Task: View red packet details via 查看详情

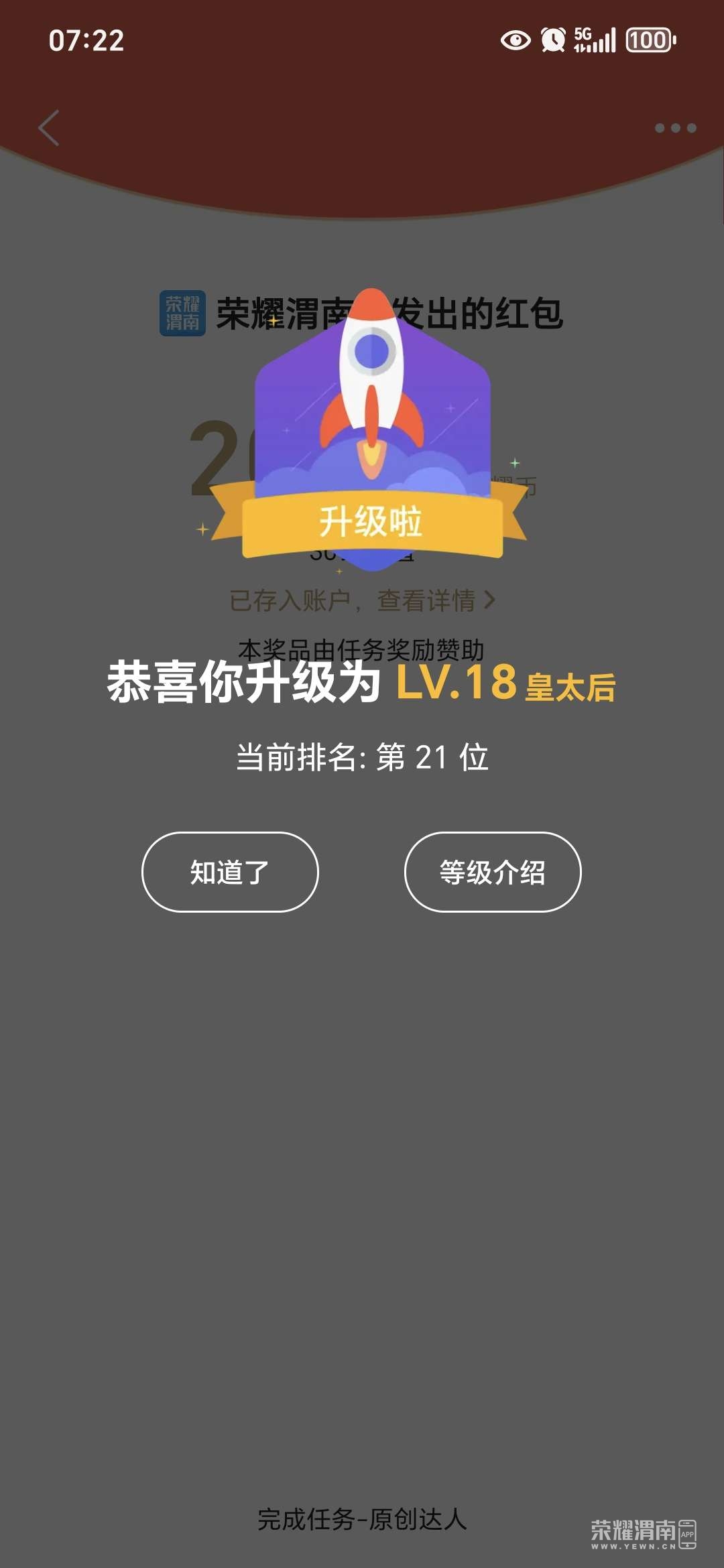Action: pos(434,600)
